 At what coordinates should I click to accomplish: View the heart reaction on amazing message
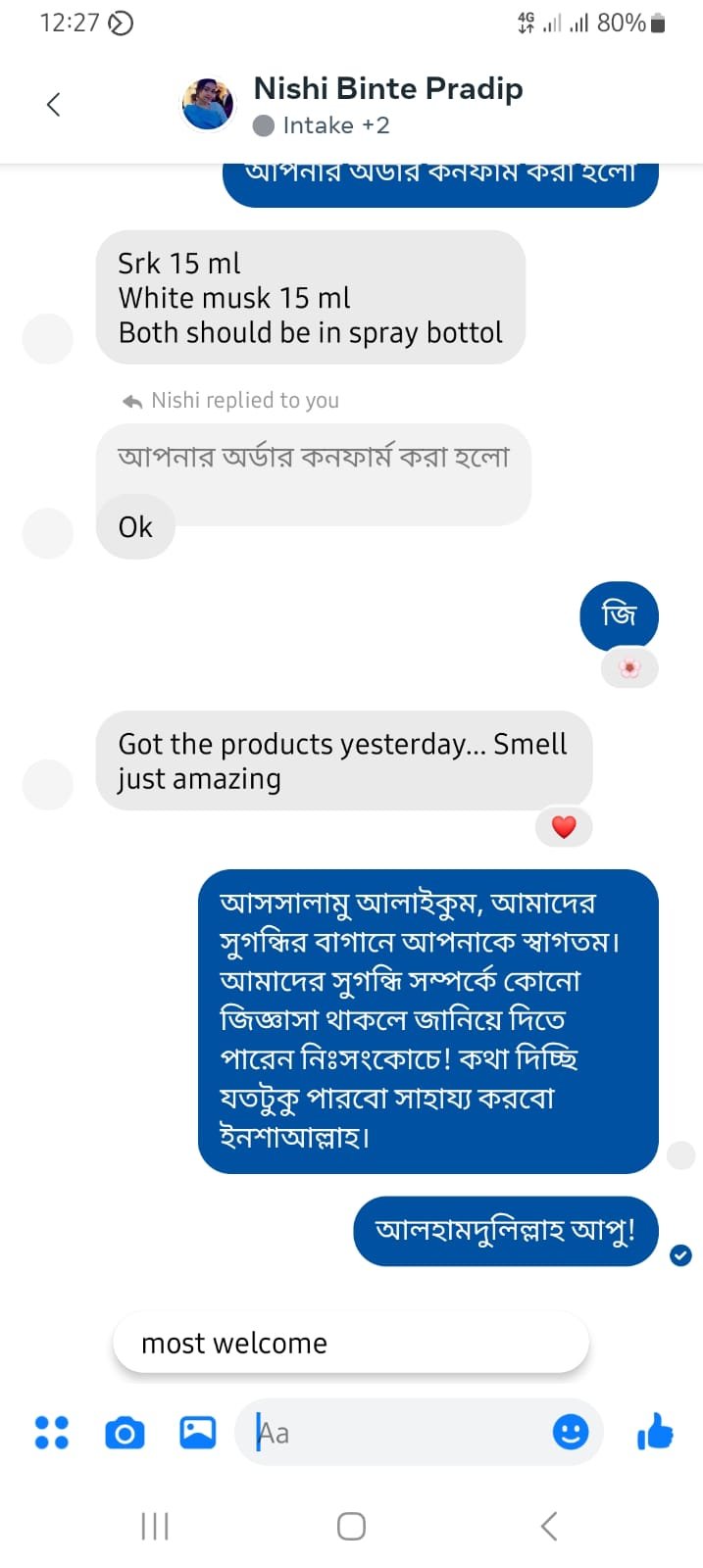[x=564, y=827]
